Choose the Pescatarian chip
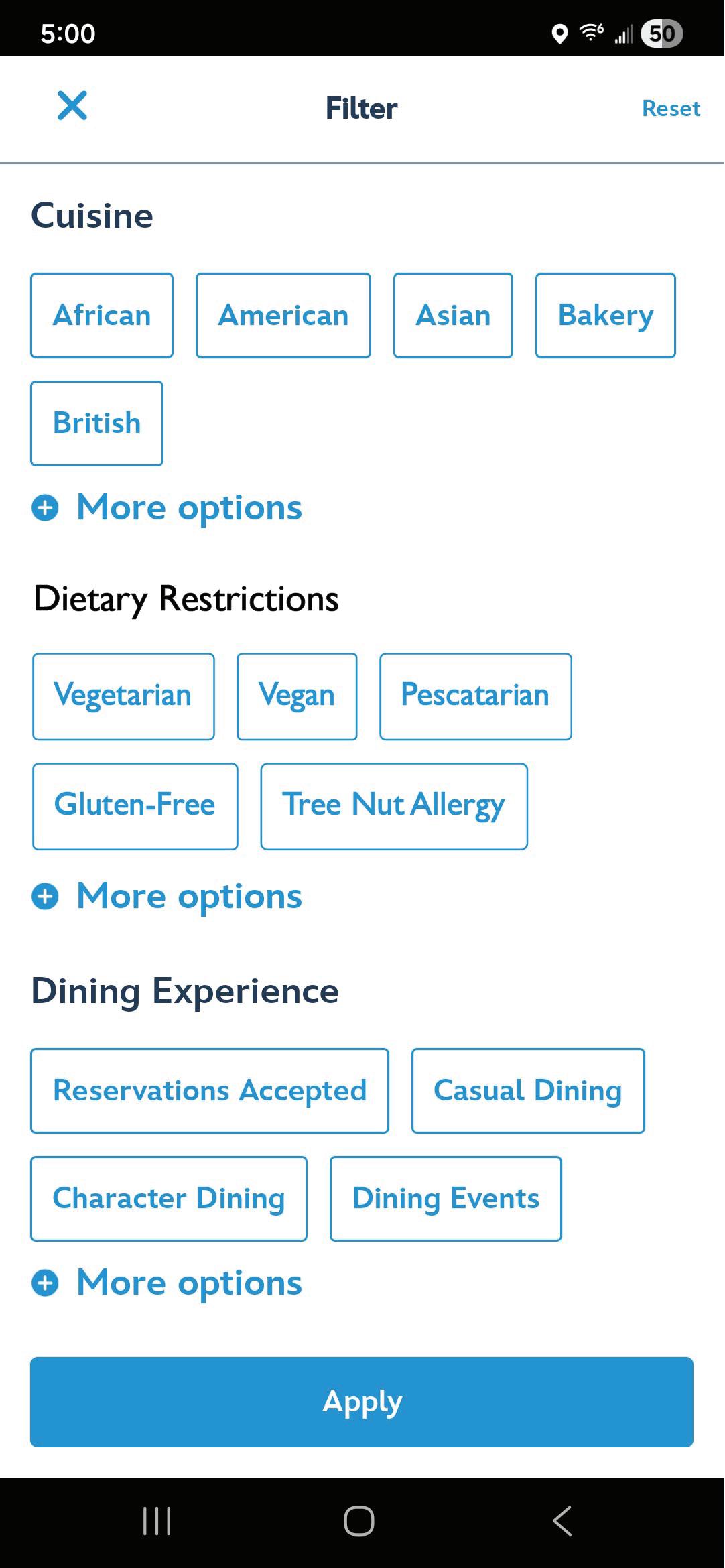 click(475, 696)
